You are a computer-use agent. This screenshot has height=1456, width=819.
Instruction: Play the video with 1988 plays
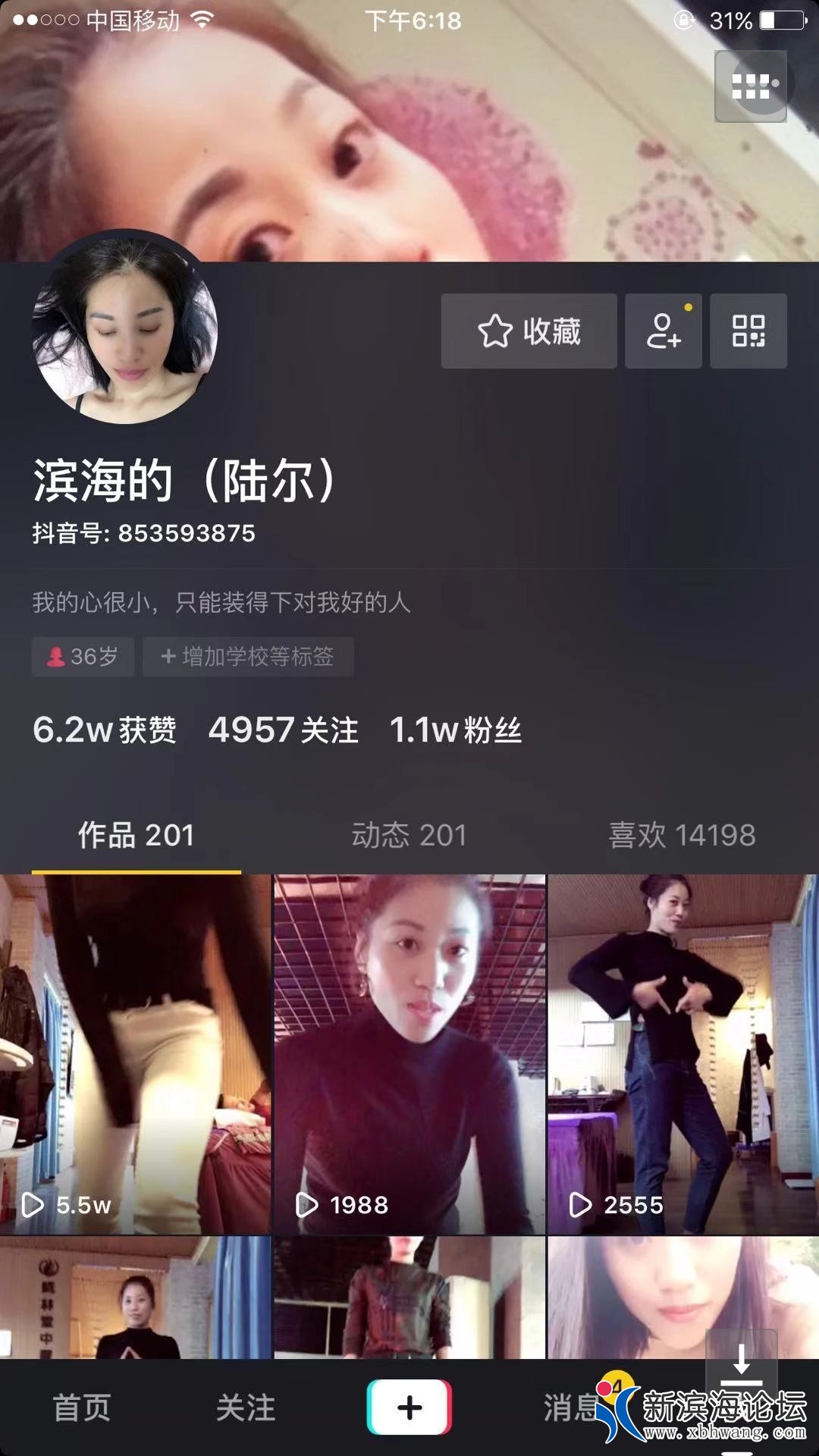point(409,1054)
